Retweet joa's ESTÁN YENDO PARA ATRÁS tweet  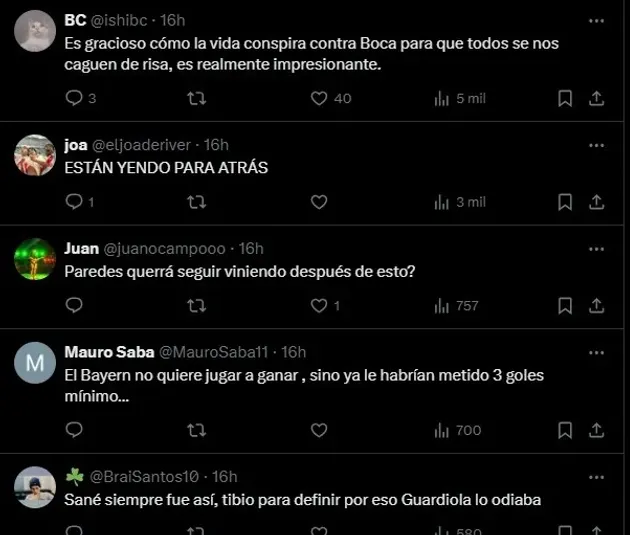[197, 202]
